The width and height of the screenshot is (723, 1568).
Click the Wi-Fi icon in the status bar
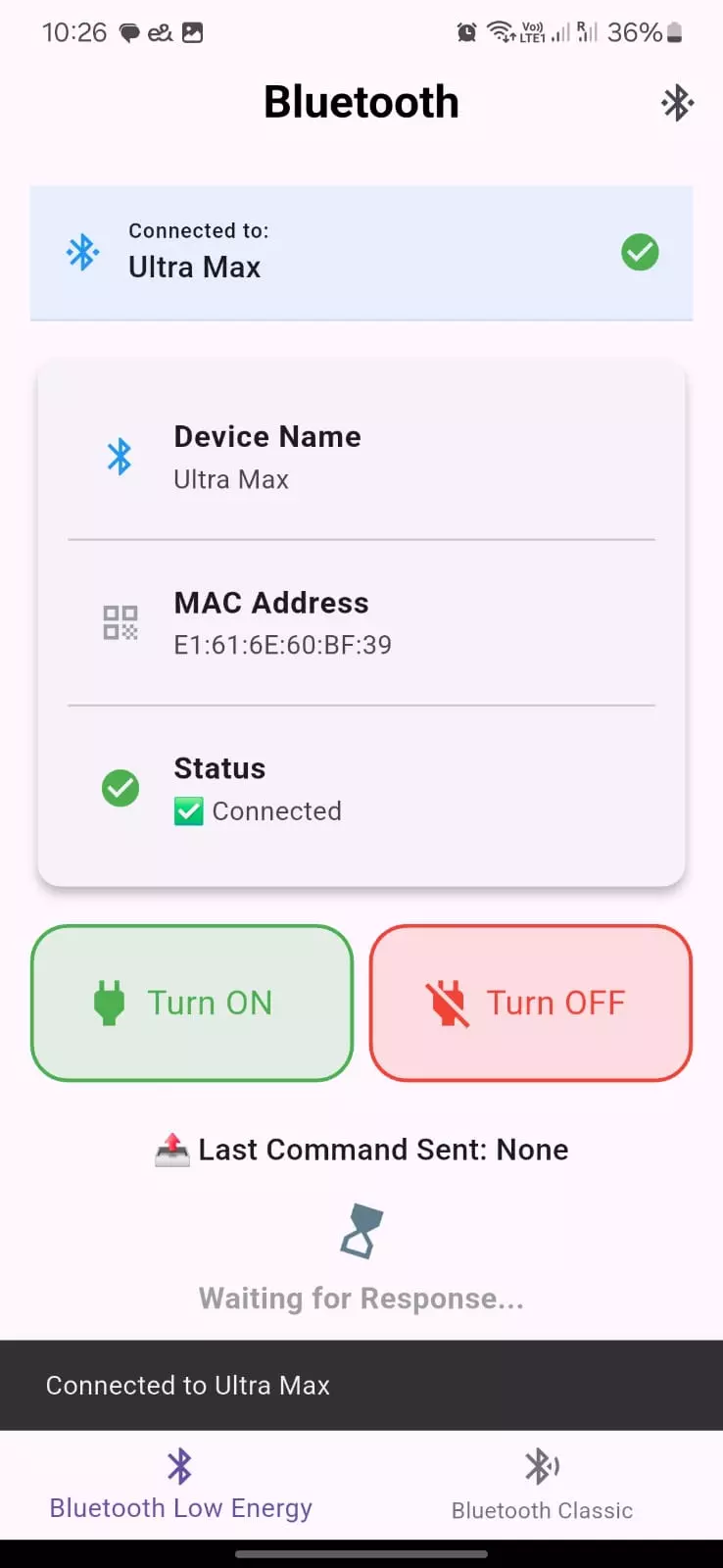pos(501,29)
